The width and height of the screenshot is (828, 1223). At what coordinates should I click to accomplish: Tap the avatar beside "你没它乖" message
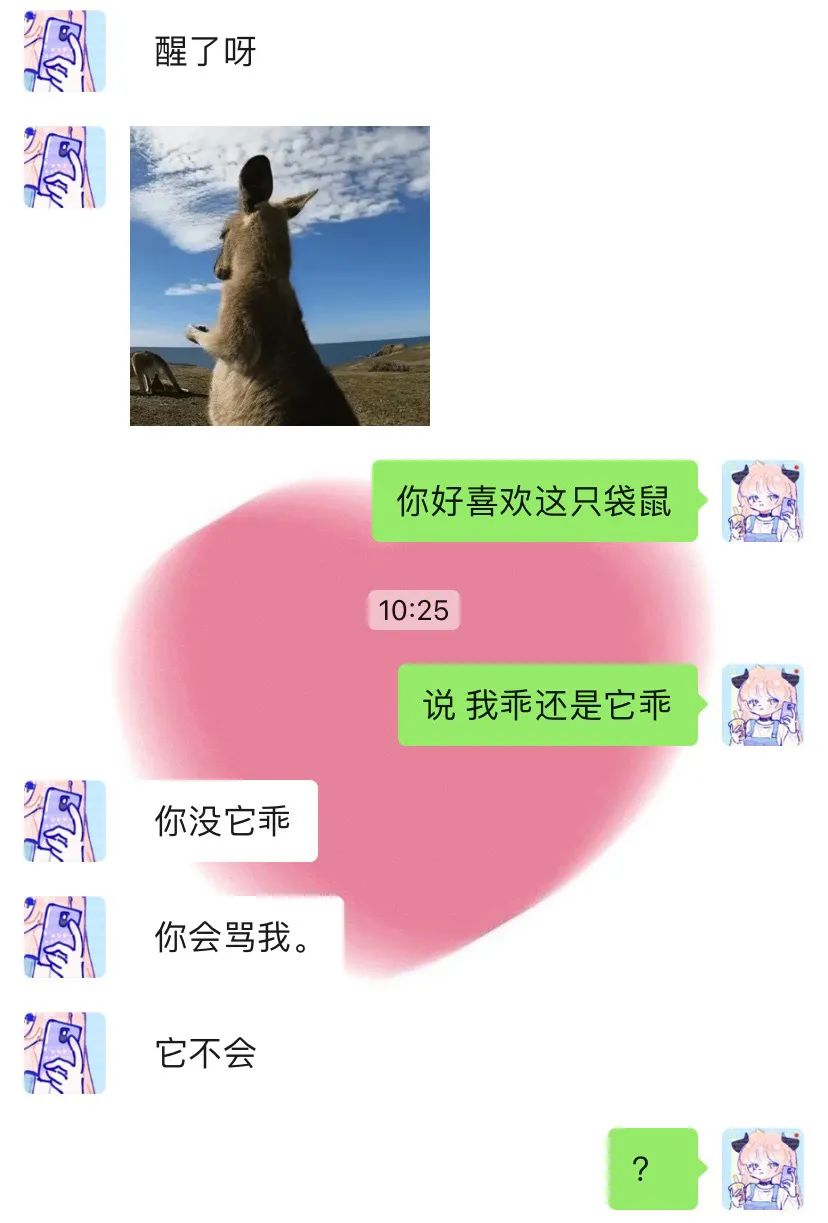pos(65,821)
